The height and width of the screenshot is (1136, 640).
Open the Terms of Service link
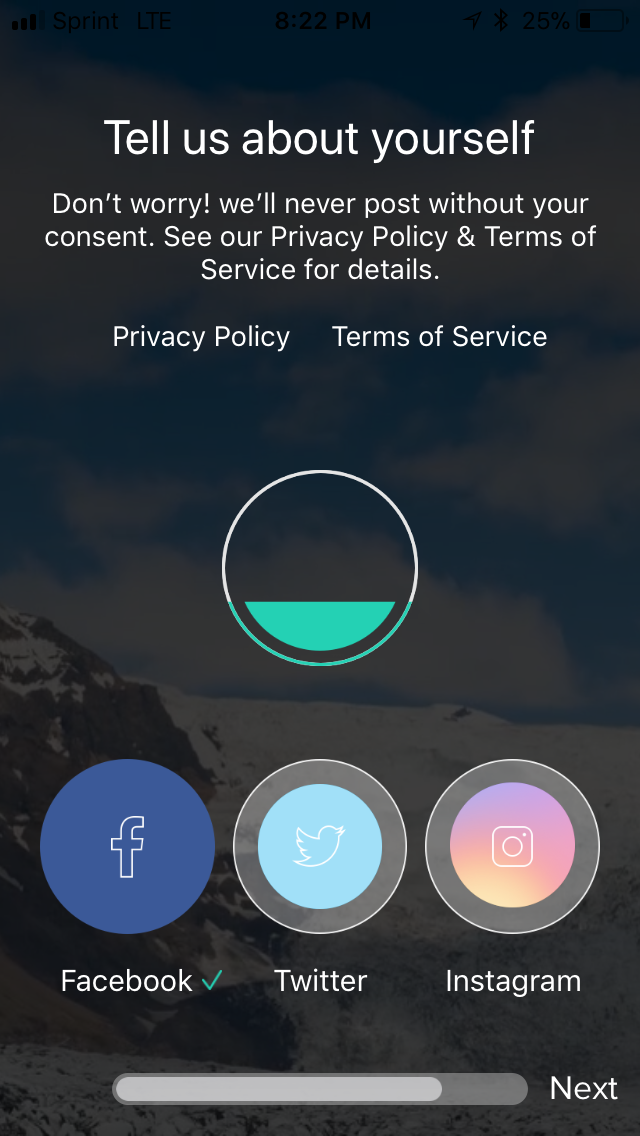pyautogui.click(x=439, y=337)
